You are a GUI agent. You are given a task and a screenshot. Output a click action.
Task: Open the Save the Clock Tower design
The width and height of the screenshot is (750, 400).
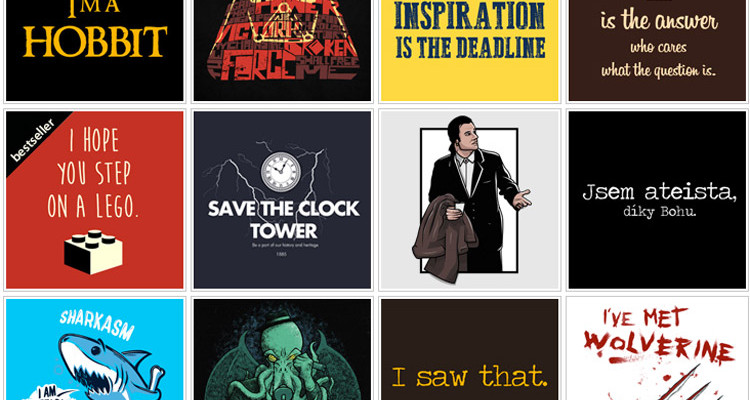[282, 200]
